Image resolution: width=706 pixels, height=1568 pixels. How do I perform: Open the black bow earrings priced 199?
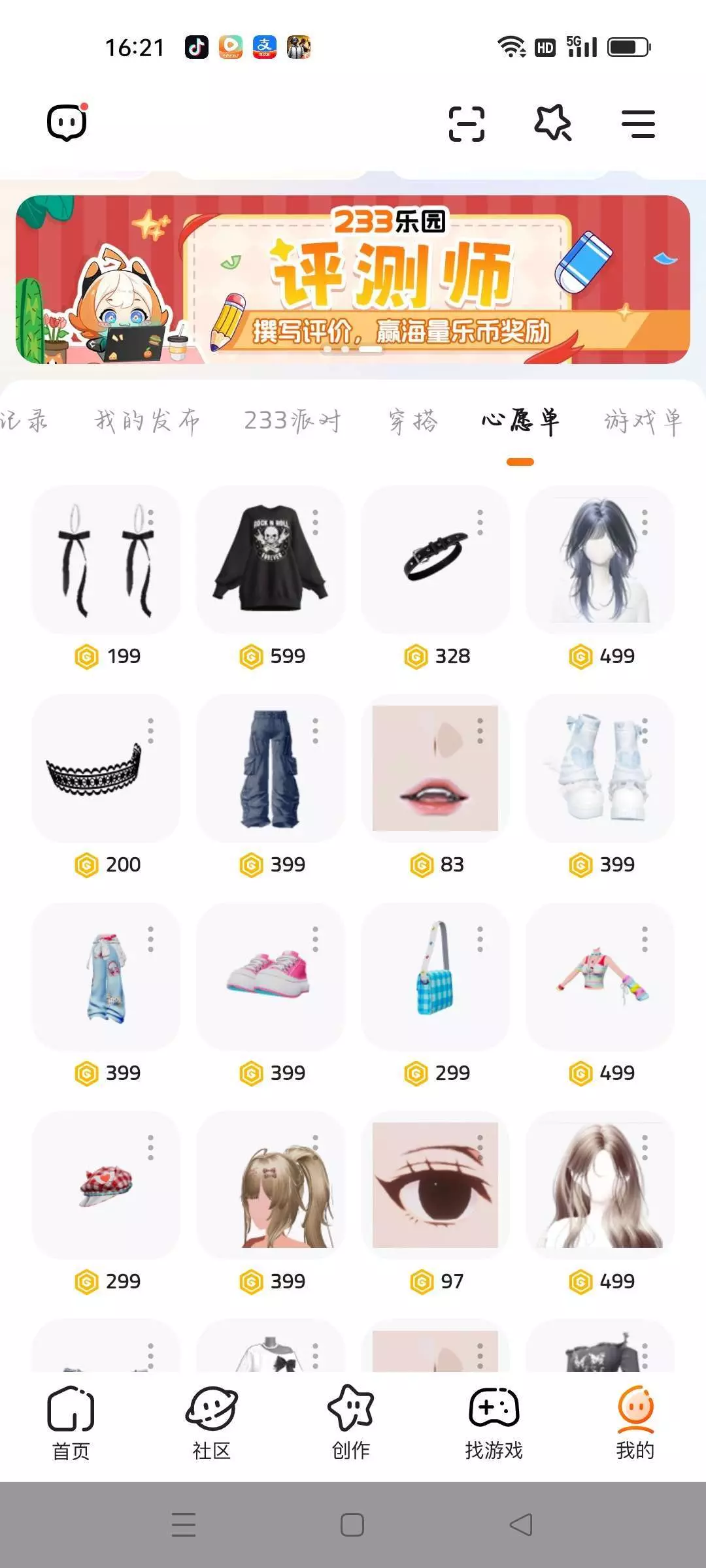click(106, 559)
